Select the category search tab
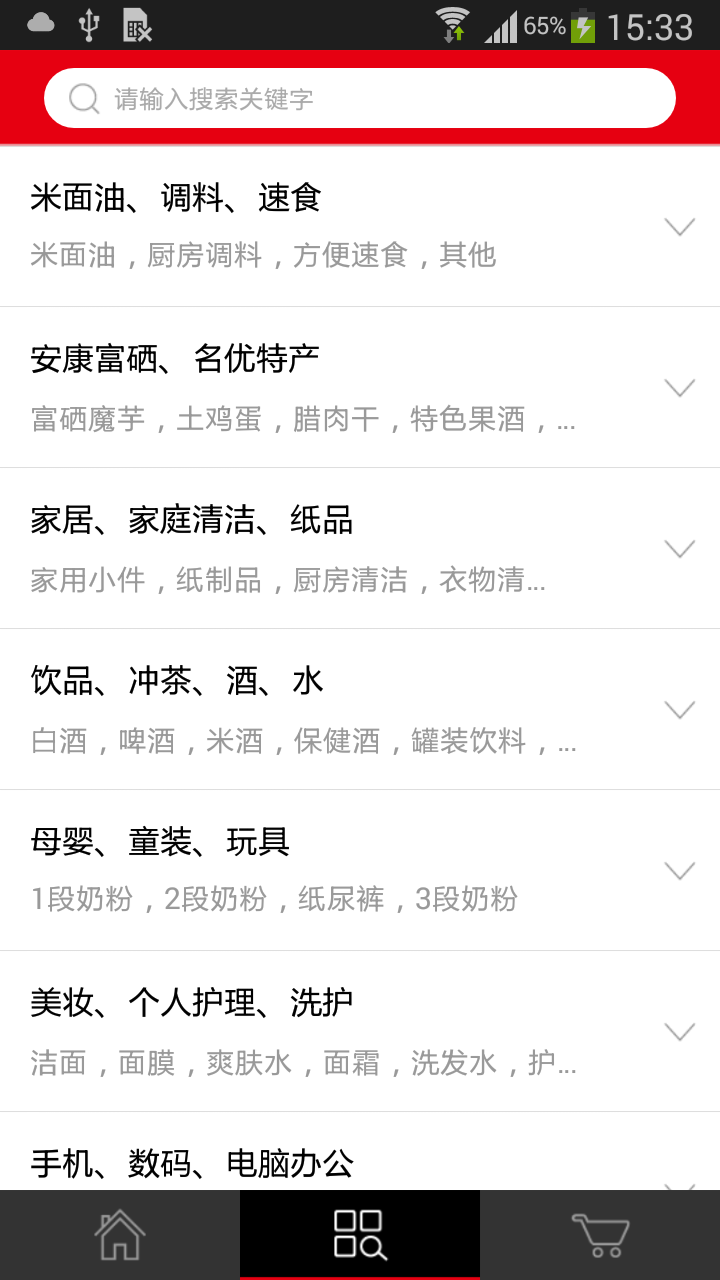Image resolution: width=720 pixels, height=1280 pixels. (x=360, y=1235)
